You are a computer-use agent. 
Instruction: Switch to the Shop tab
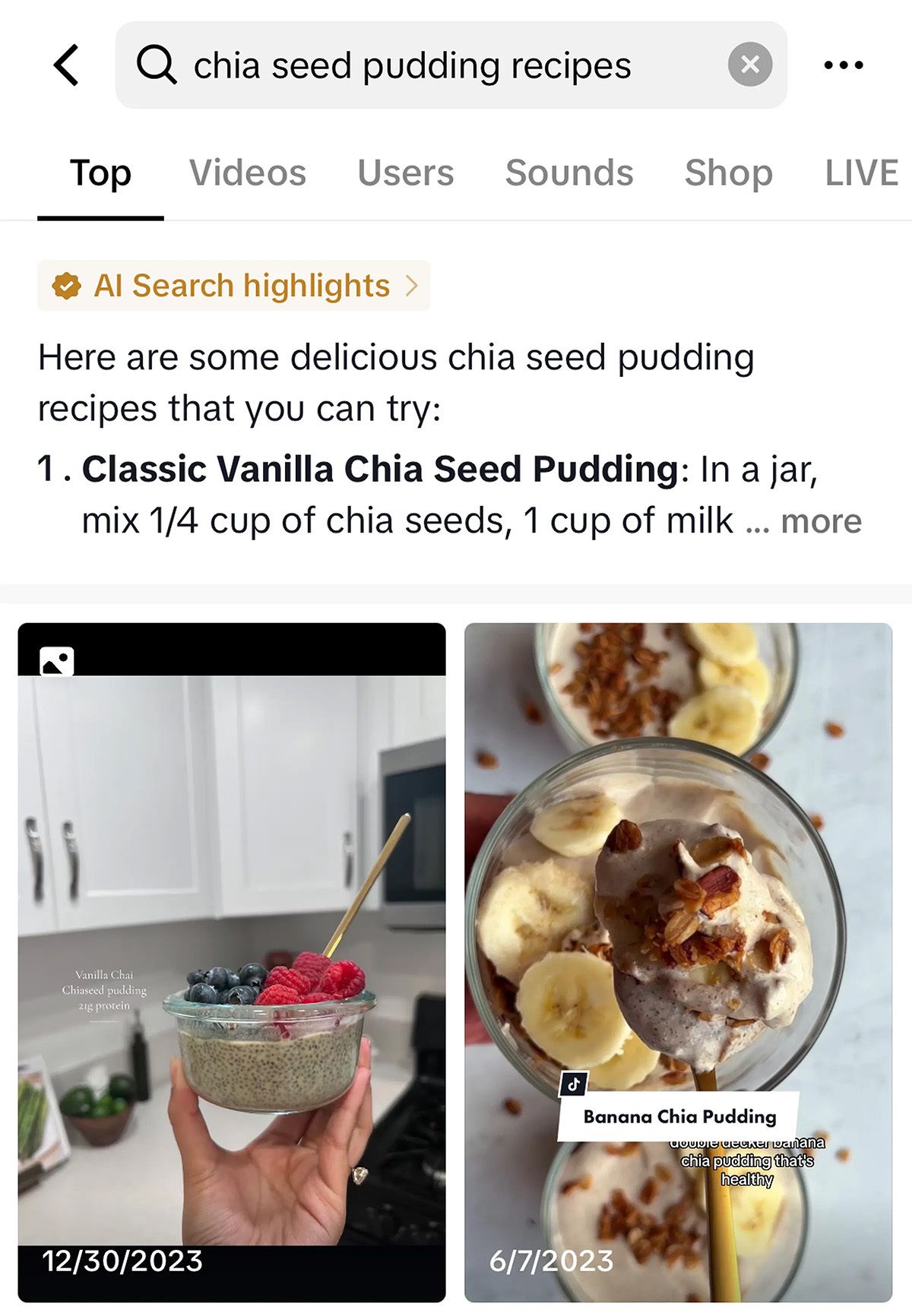(728, 173)
